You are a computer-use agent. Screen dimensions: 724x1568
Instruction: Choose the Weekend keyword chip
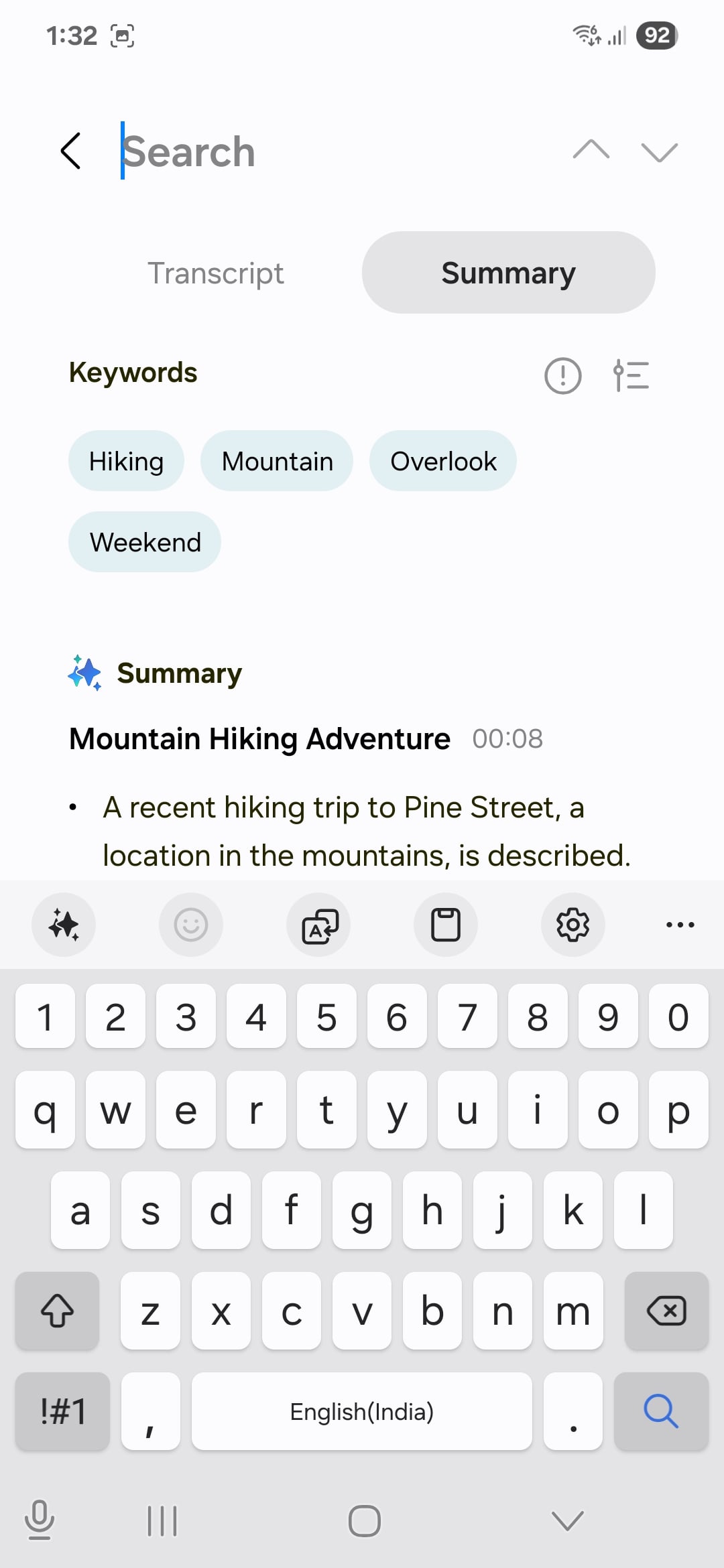coord(145,542)
